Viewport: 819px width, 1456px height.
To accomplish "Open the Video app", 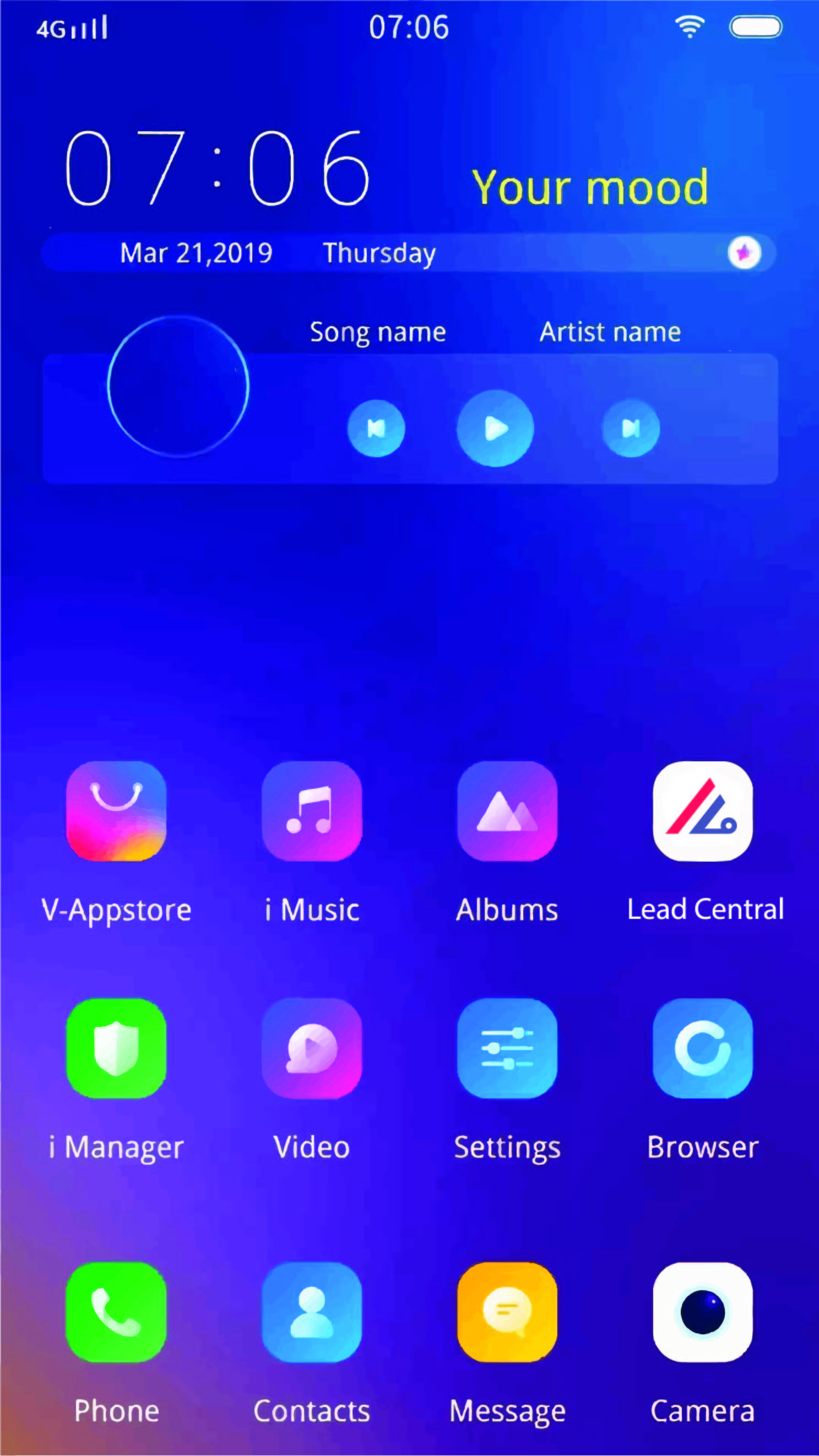I will (x=311, y=1048).
